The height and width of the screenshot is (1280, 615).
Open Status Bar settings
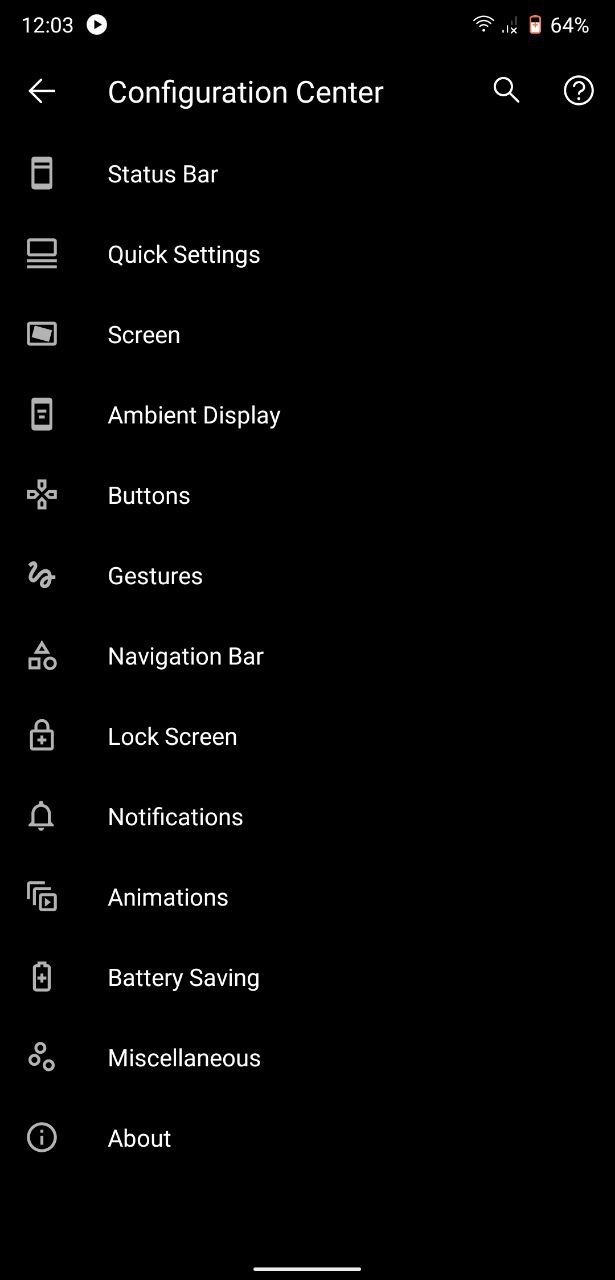[x=307, y=174]
